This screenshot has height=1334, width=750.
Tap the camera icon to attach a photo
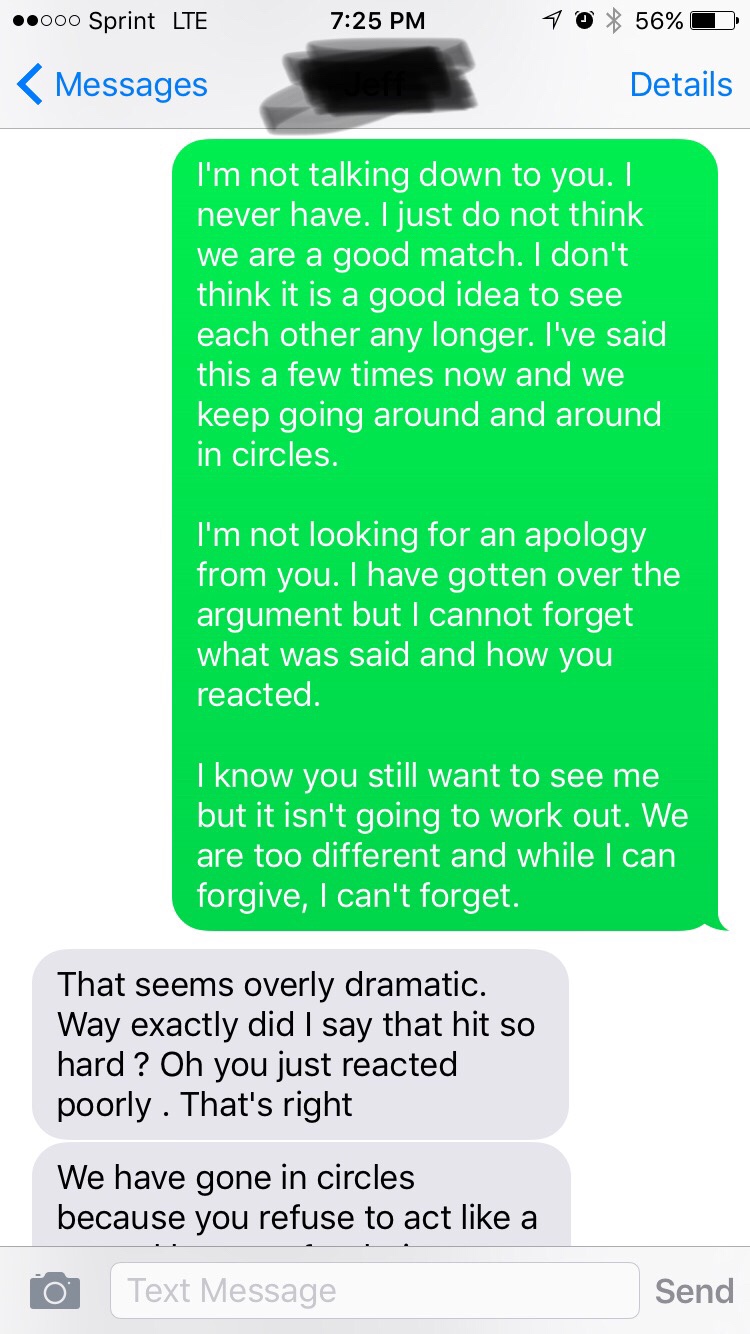coord(55,1291)
